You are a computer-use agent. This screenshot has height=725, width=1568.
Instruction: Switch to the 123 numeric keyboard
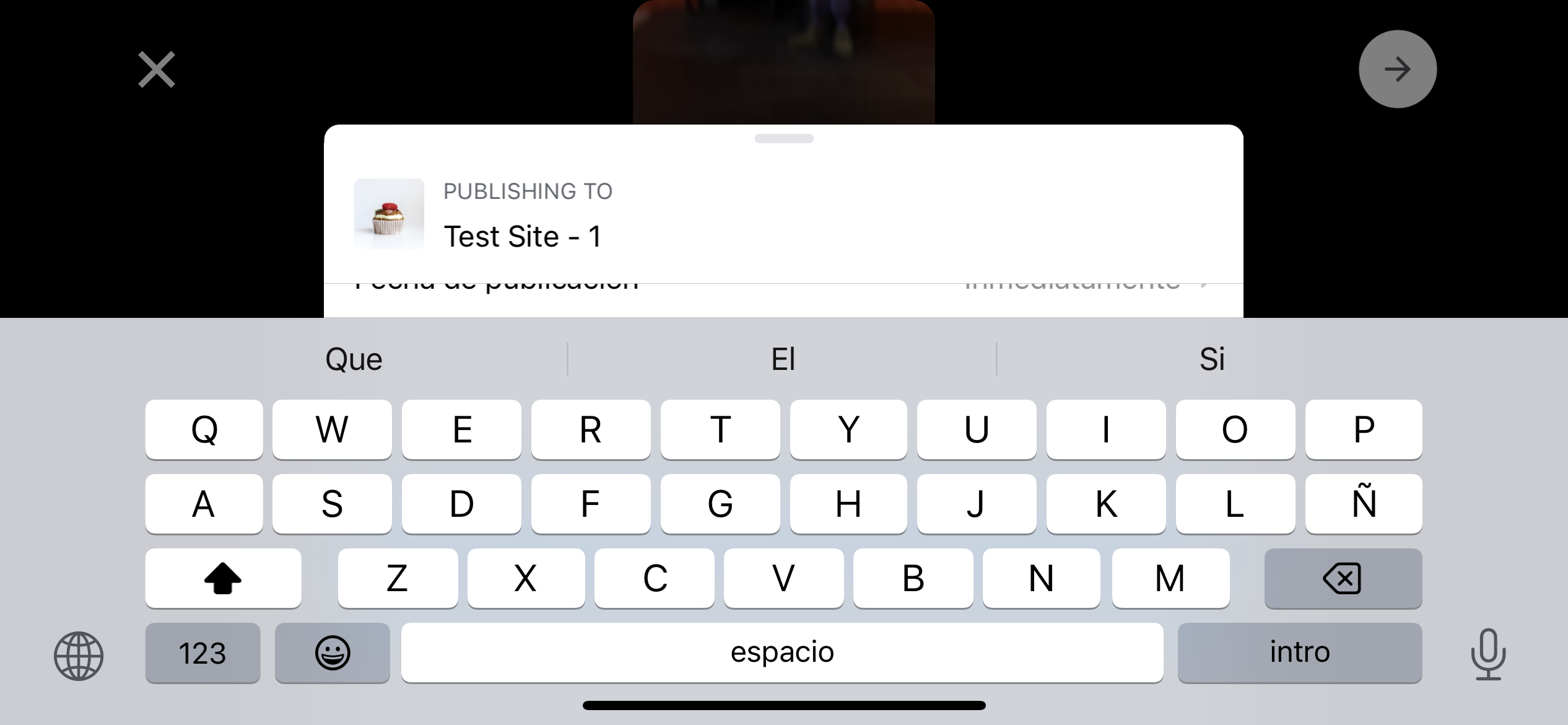203,652
